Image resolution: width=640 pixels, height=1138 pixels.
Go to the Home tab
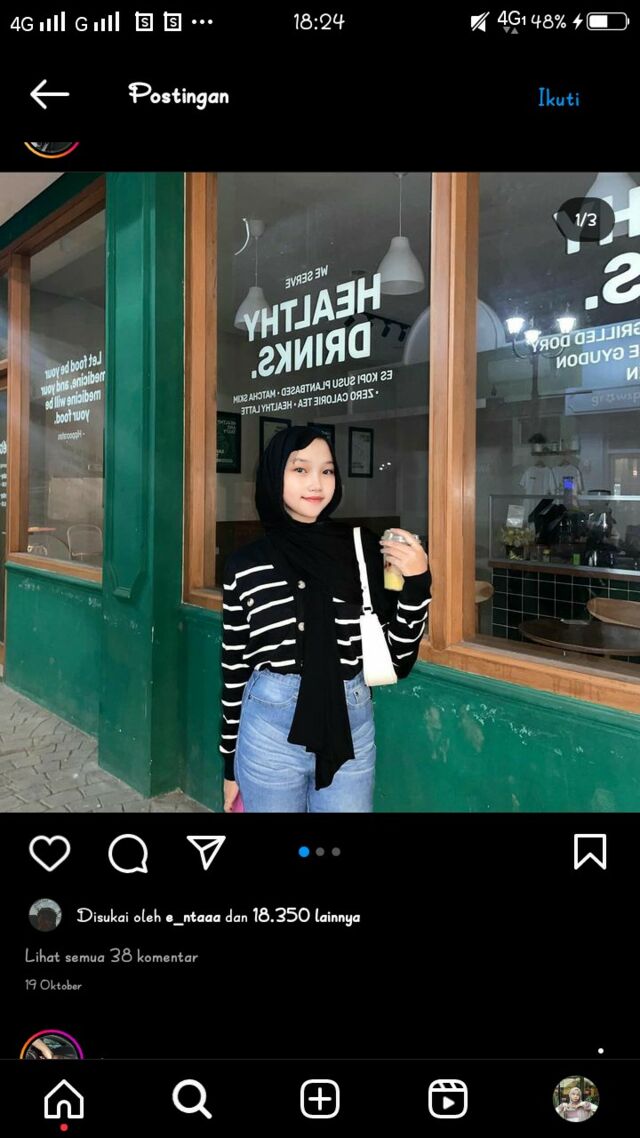coord(64,1100)
